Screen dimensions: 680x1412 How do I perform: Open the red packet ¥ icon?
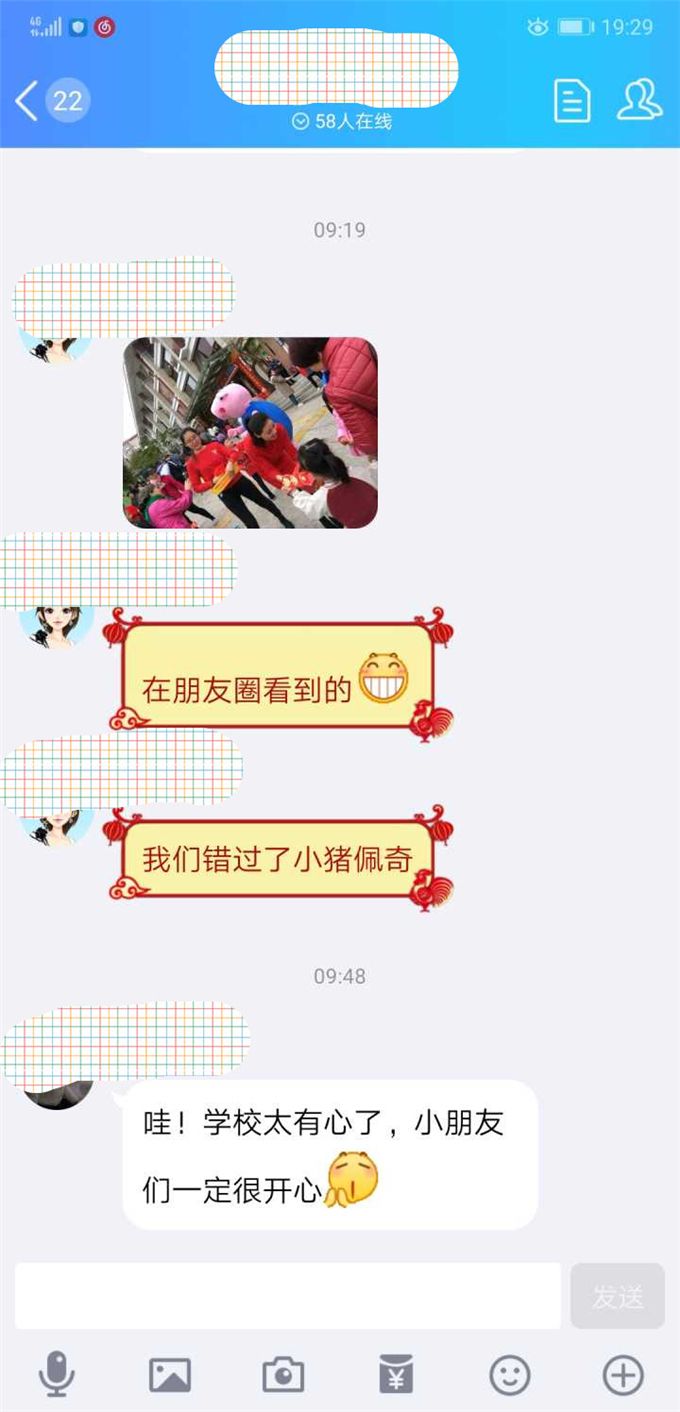tap(396, 1375)
